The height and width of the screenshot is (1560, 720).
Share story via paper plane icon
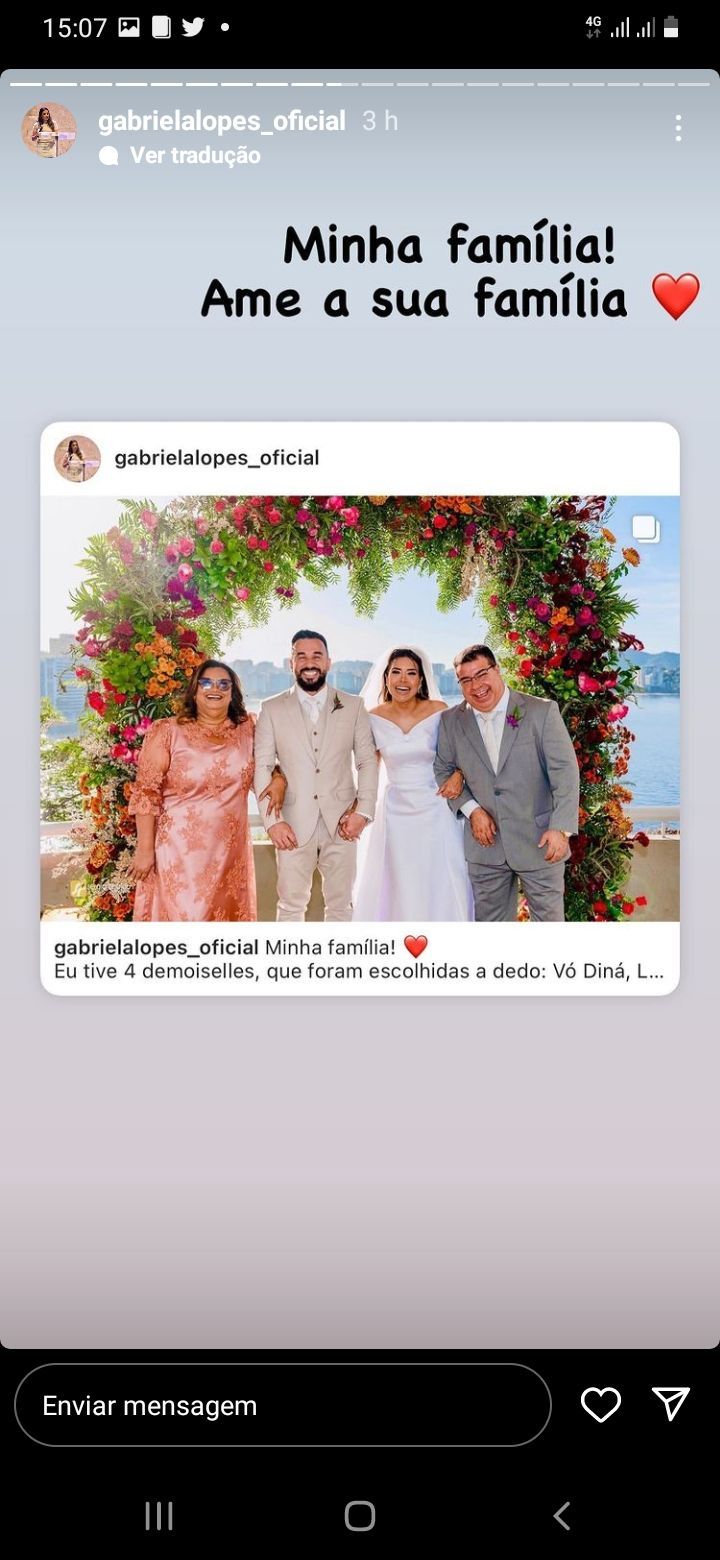point(670,1404)
